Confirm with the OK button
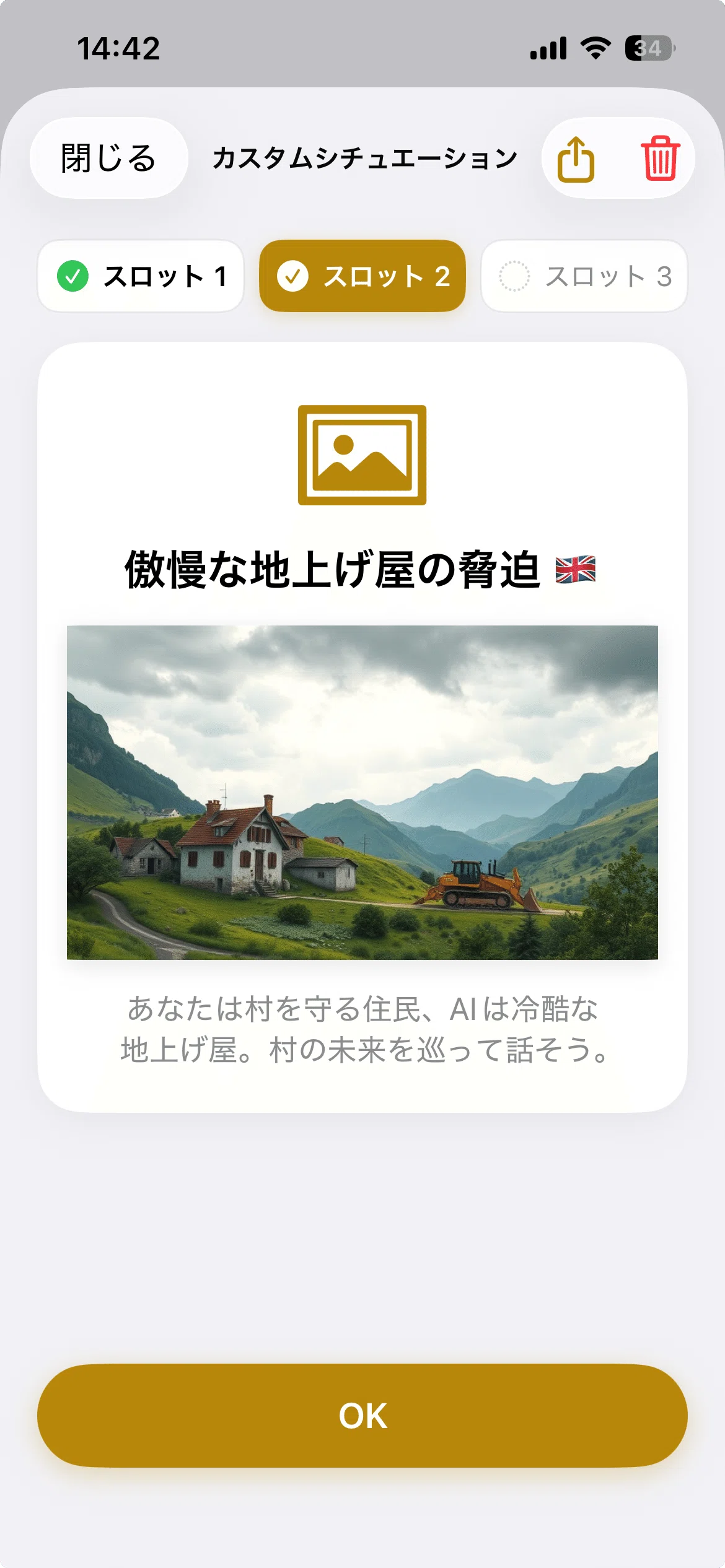The width and height of the screenshot is (725, 1568). (x=362, y=1416)
